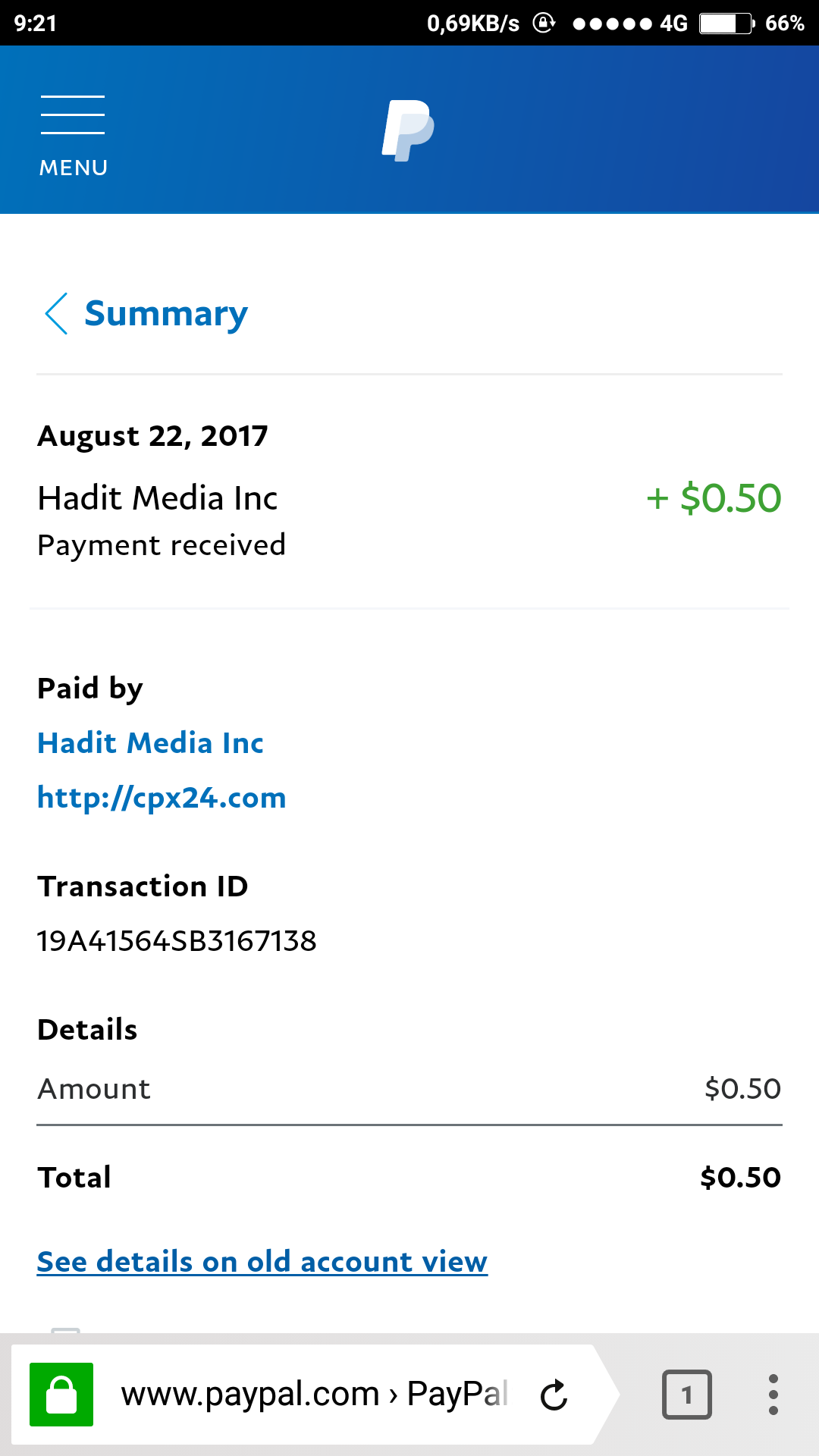This screenshot has height=1456, width=819.
Task: Tap the PayPal logo in header
Action: 408,130
